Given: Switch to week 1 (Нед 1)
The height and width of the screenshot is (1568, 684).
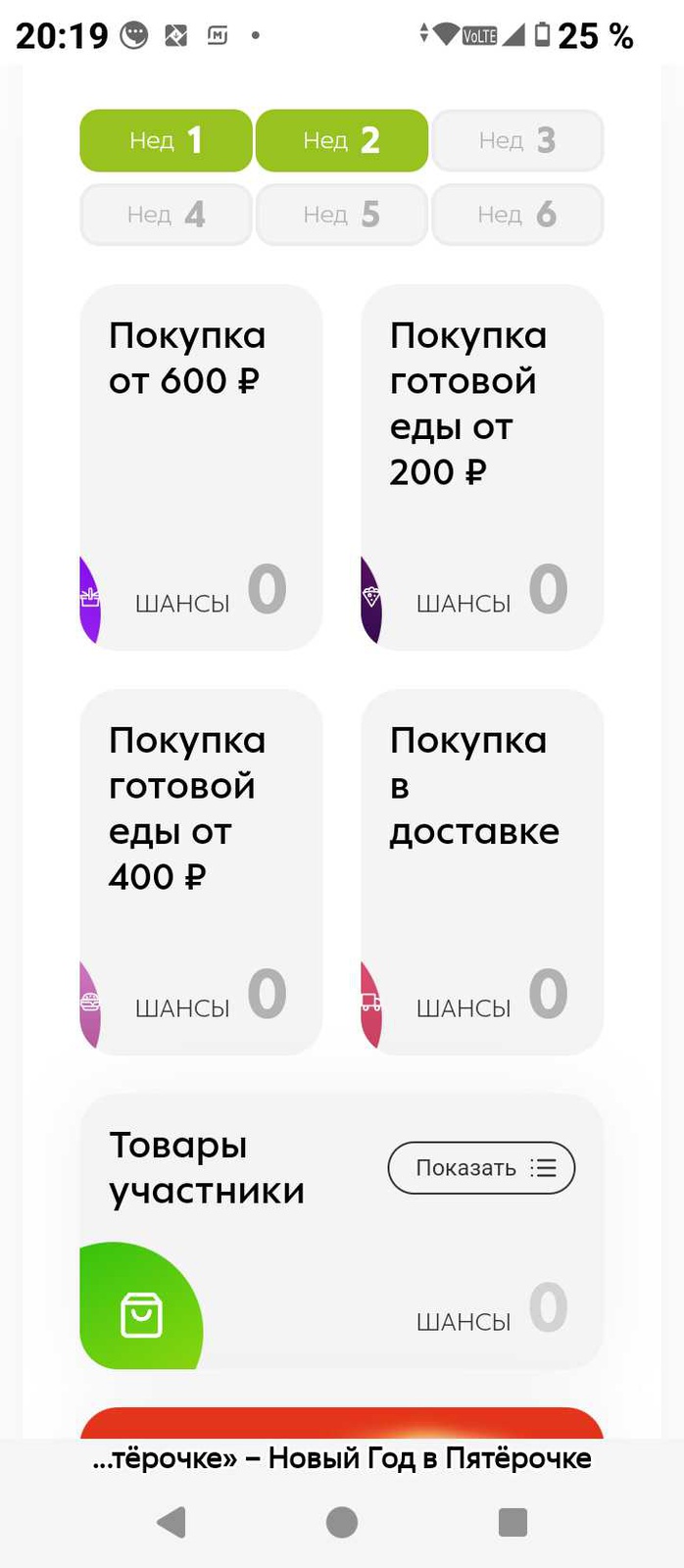Looking at the screenshot, I should click(x=166, y=141).
